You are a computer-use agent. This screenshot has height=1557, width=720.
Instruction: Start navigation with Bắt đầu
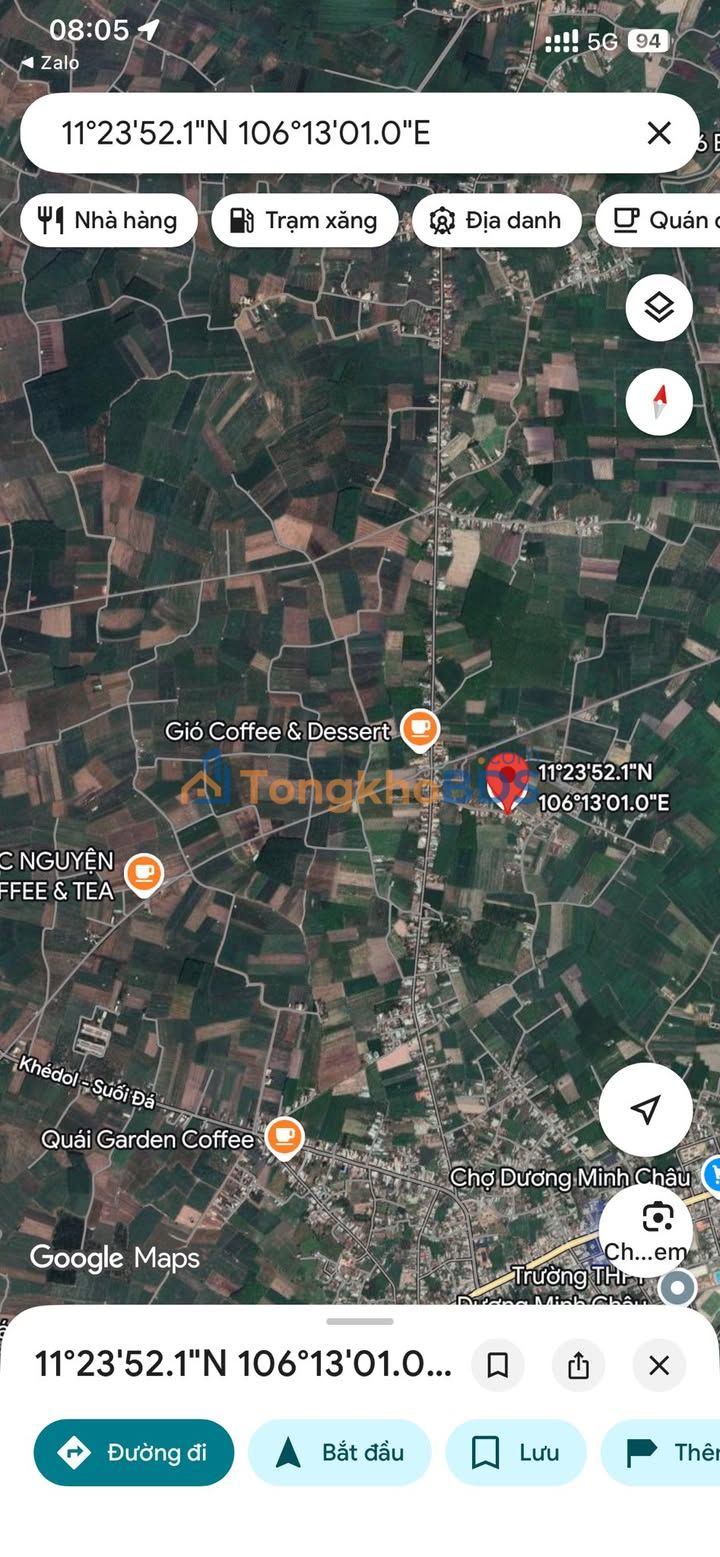click(x=340, y=1452)
